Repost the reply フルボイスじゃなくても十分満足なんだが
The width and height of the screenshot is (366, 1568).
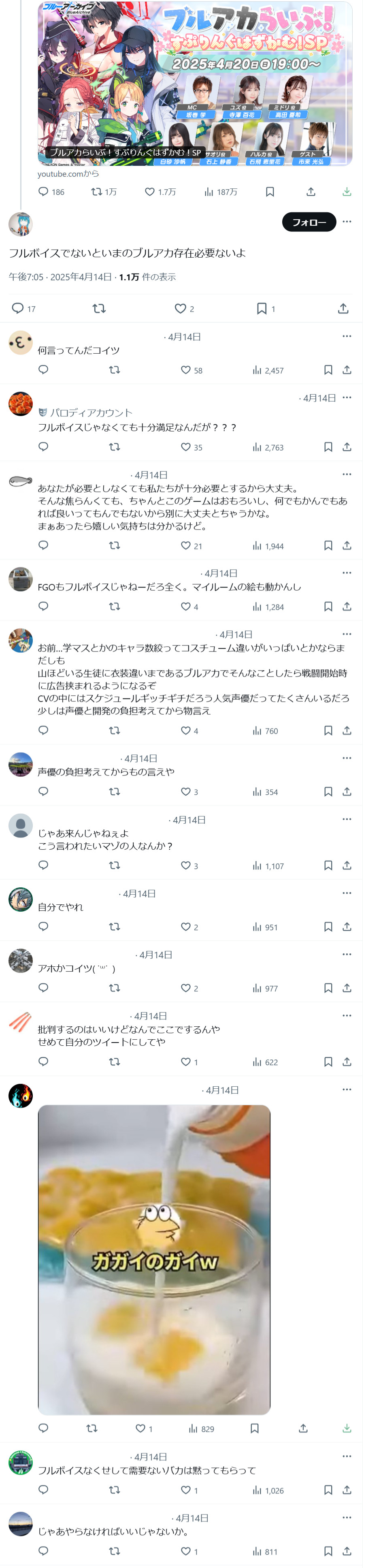114,447
